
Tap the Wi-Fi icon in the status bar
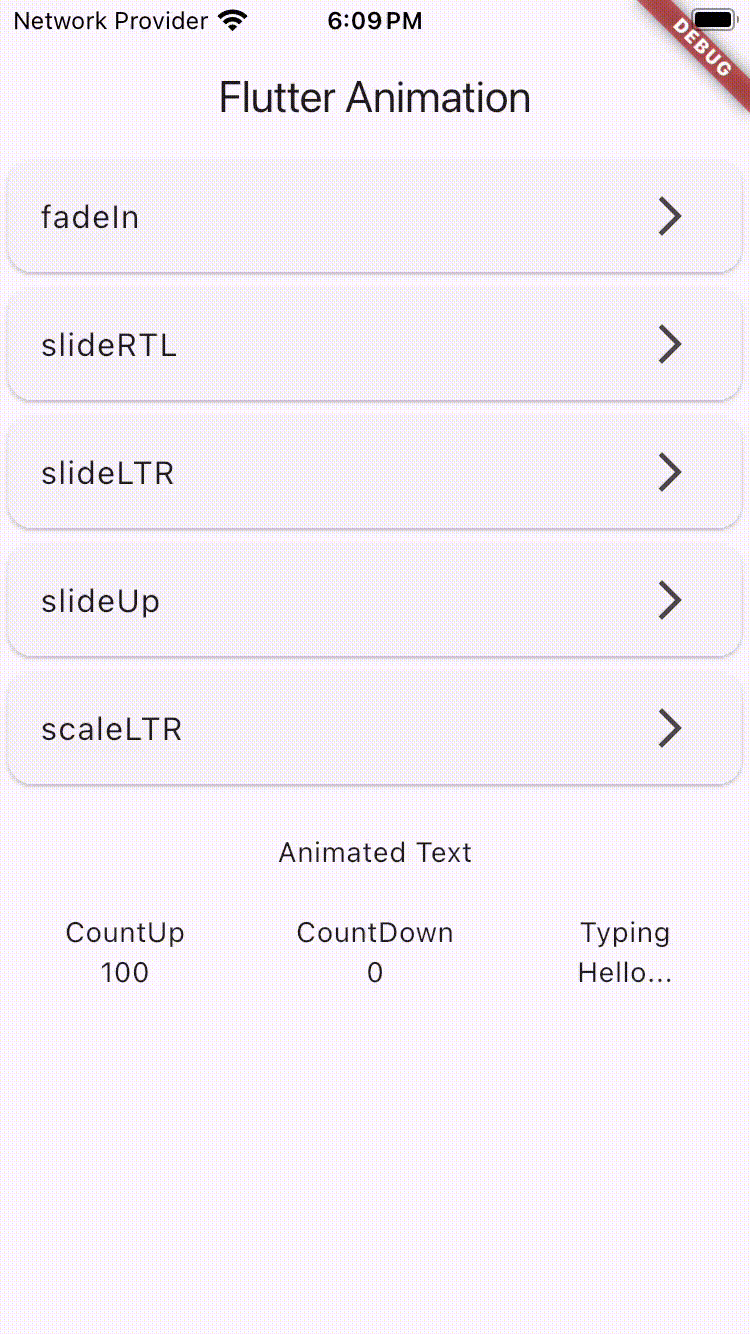(232, 19)
